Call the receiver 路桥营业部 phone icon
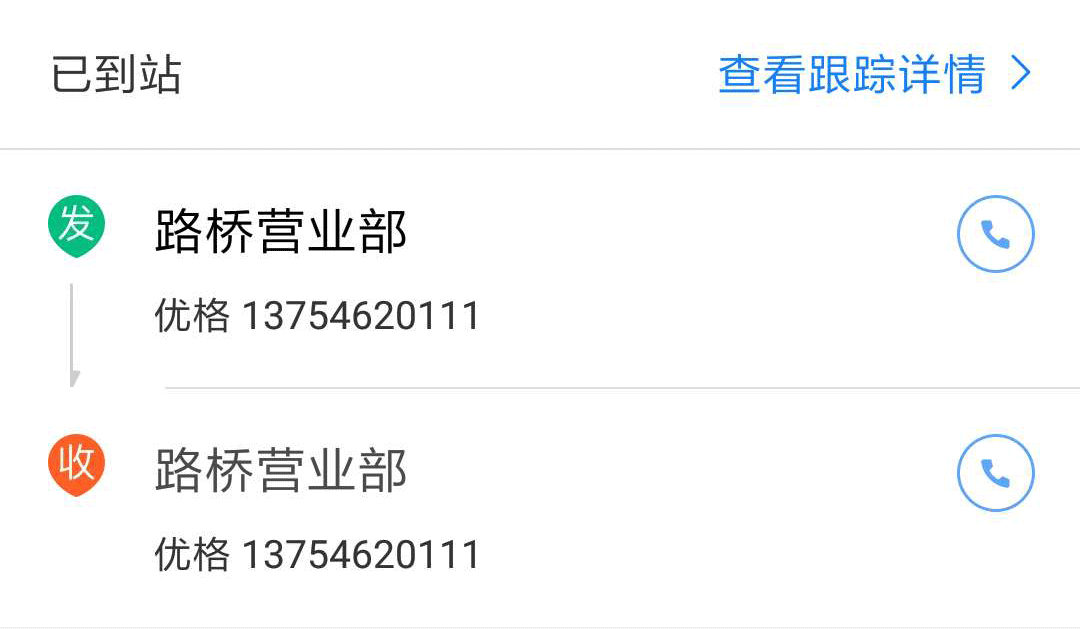The image size is (1080, 629). (995, 473)
